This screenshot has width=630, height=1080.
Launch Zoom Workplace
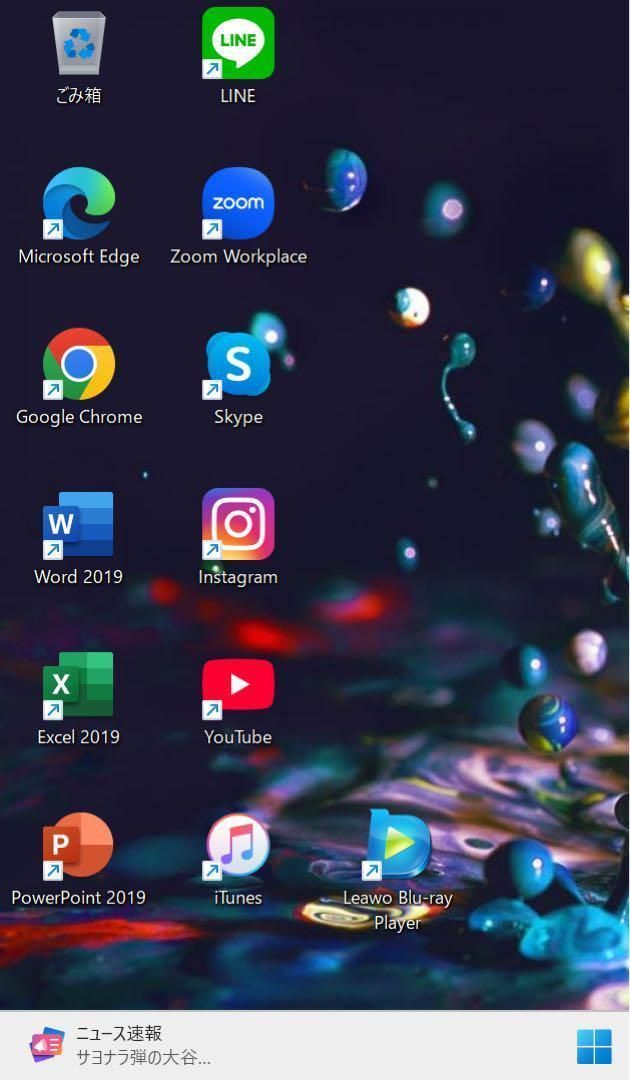point(238,204)
